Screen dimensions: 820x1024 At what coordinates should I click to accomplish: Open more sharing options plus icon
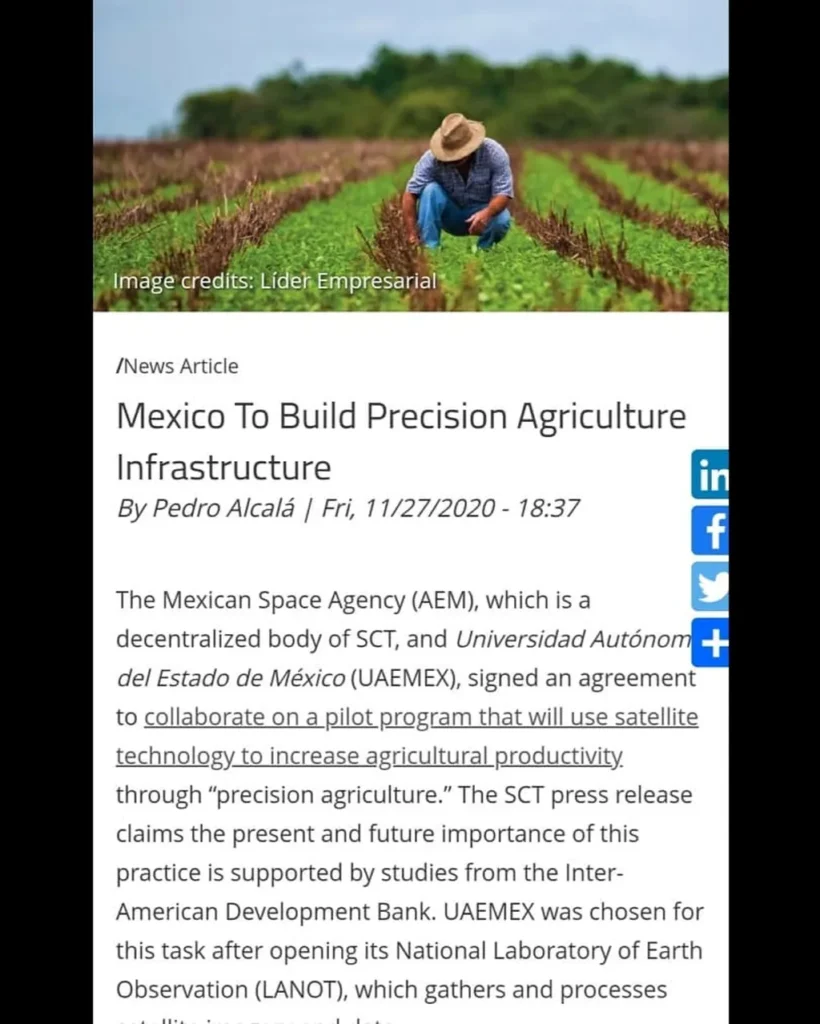710,643
